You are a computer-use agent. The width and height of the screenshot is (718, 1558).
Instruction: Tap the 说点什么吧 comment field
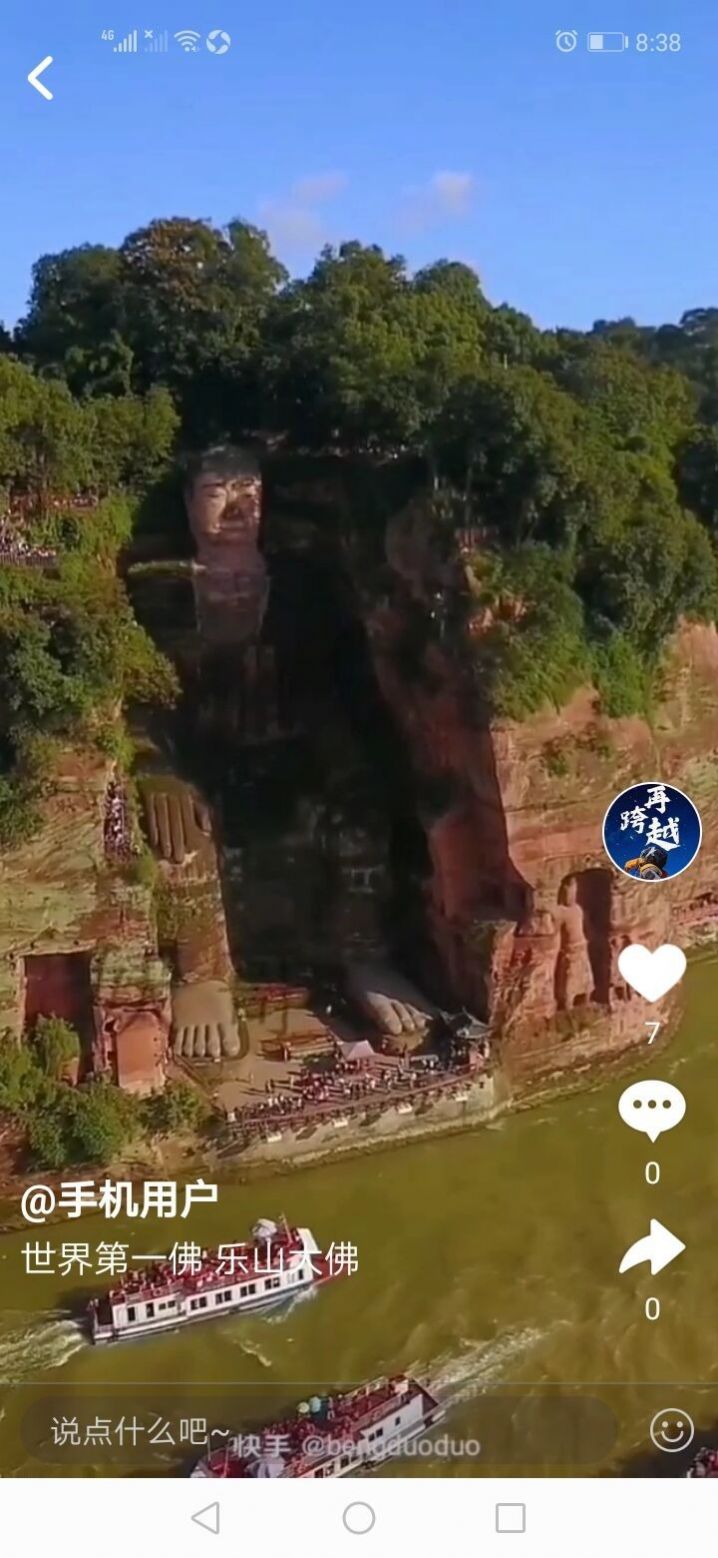click(300, 1431)
